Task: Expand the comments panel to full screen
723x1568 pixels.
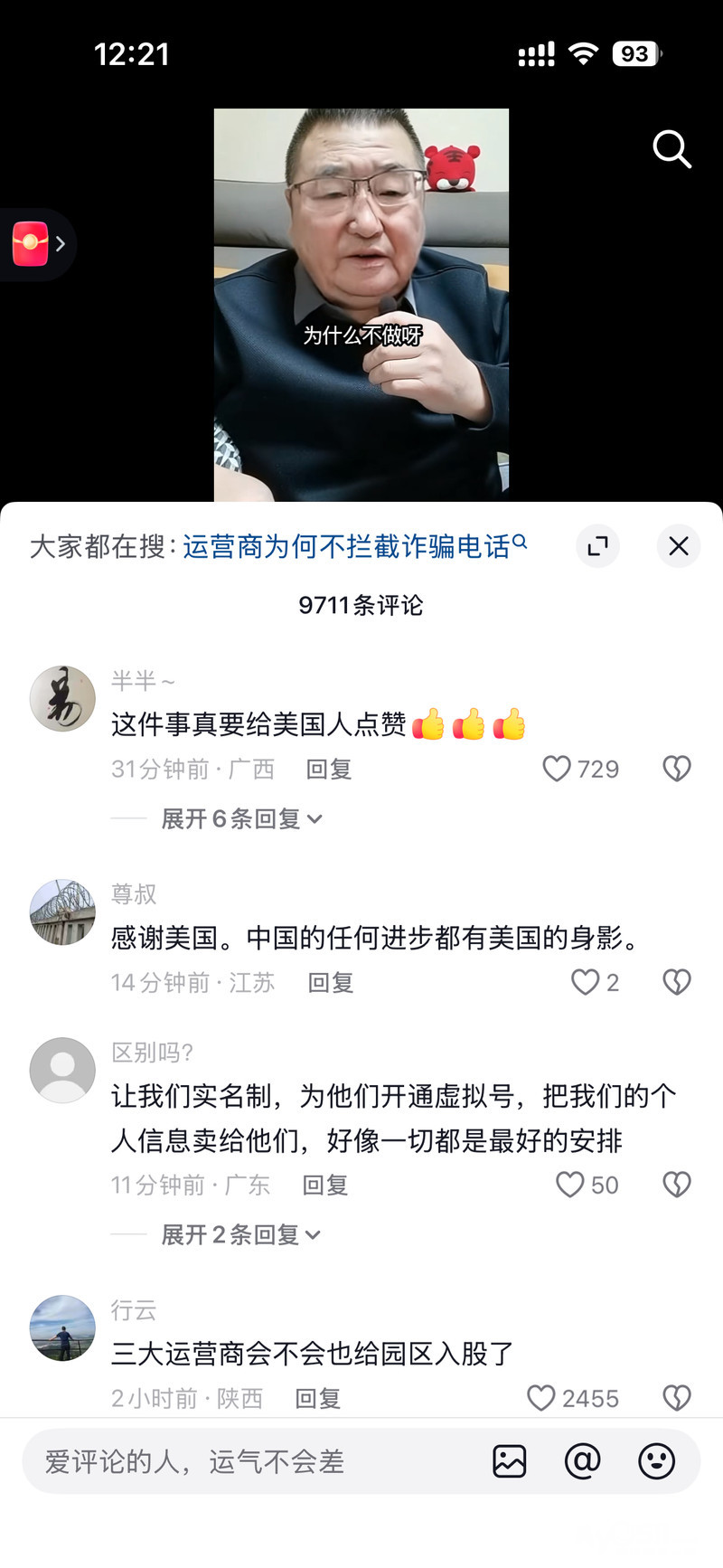Action: 597,546
